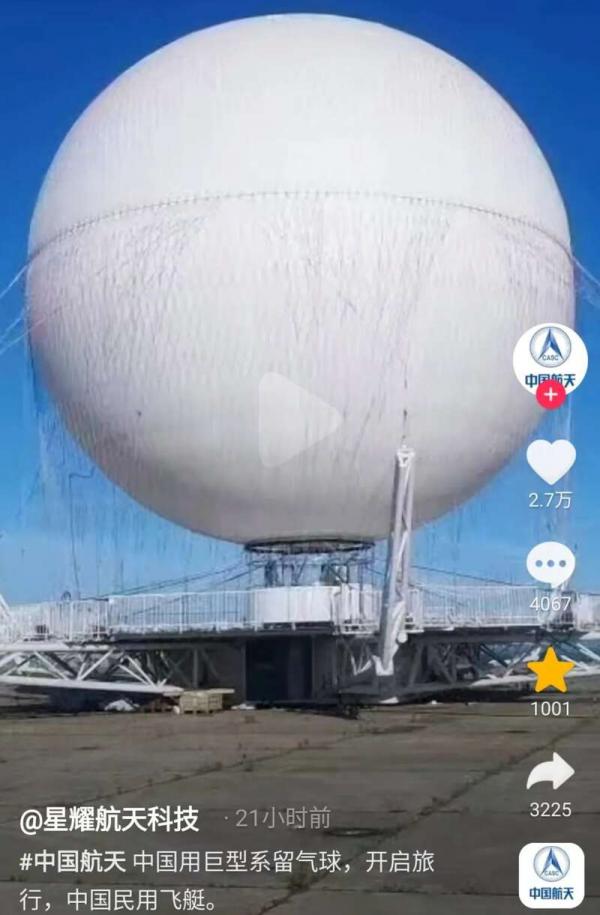Share the video via the arrow icon
This screenshot has width=600, height=915.
[551, 772]
